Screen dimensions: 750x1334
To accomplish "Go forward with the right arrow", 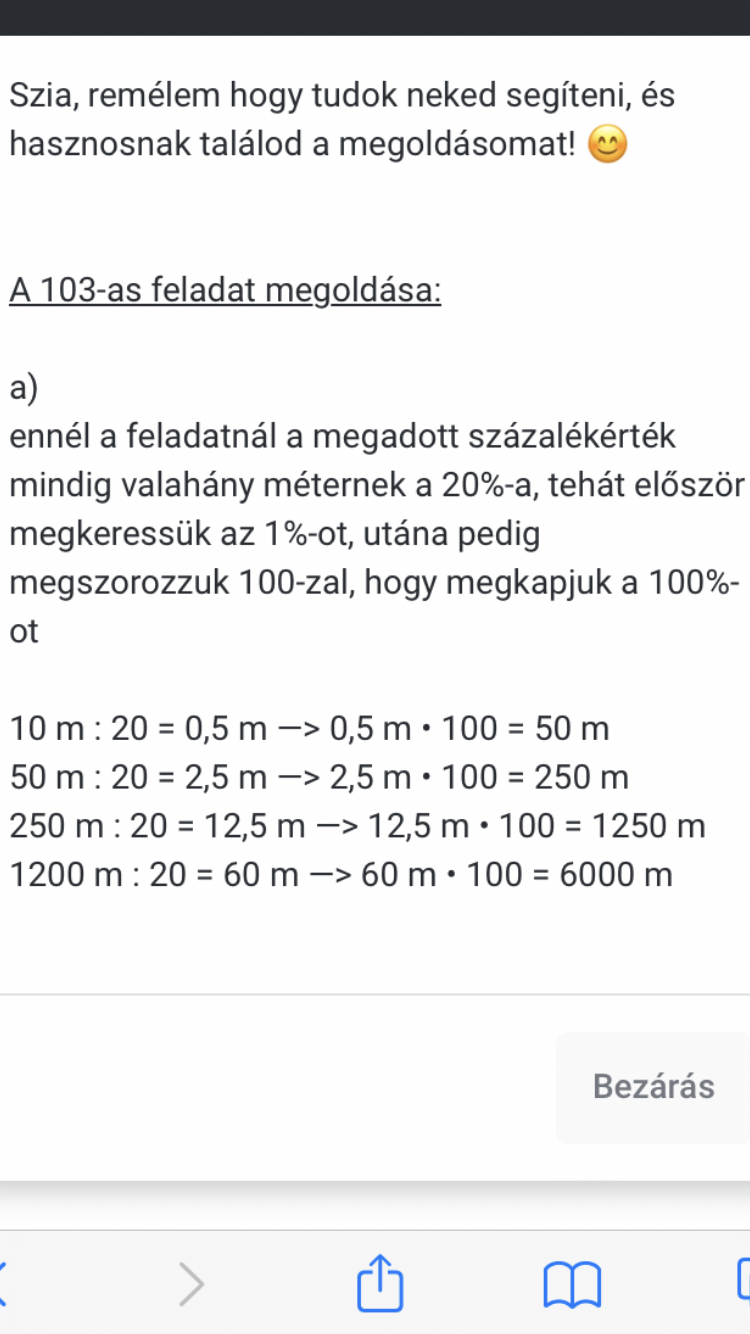I will (x=191, y=1284).
